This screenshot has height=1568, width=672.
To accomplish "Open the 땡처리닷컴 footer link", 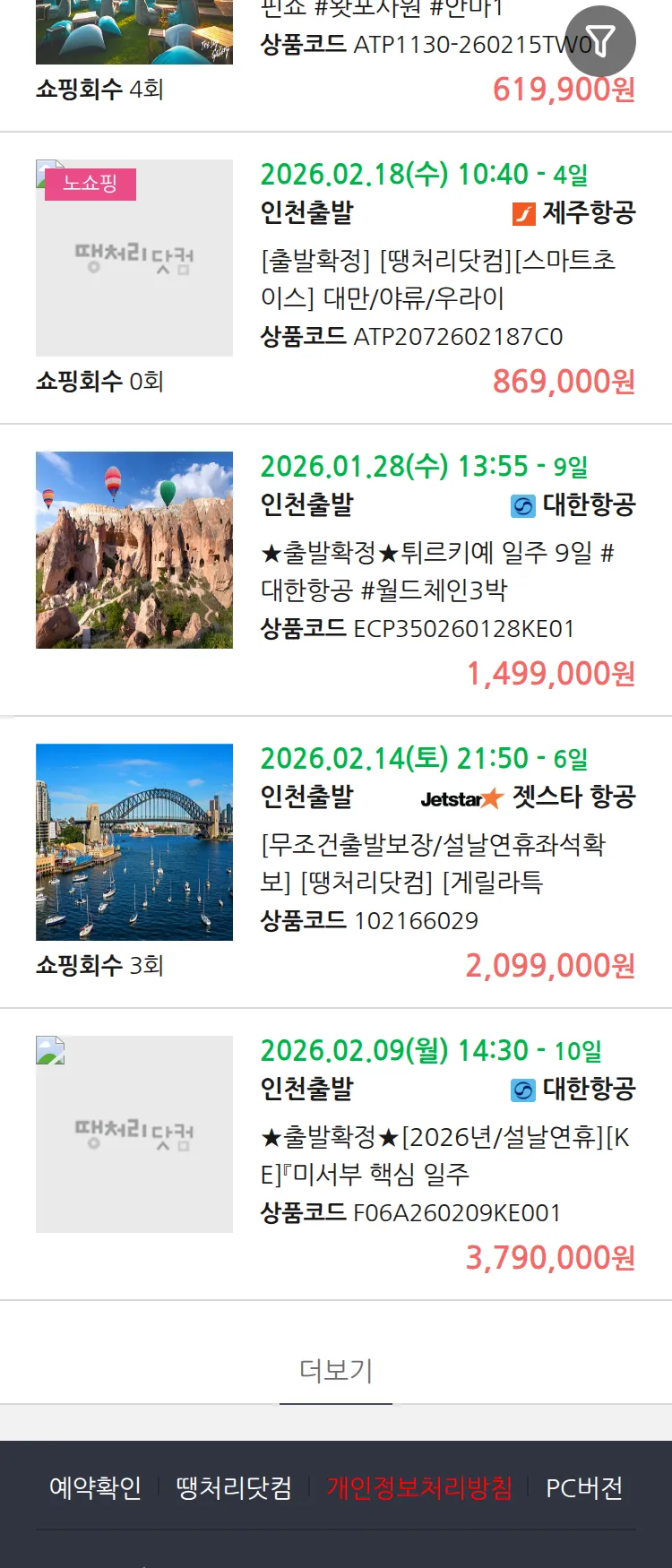I will tap(234, 1488).
